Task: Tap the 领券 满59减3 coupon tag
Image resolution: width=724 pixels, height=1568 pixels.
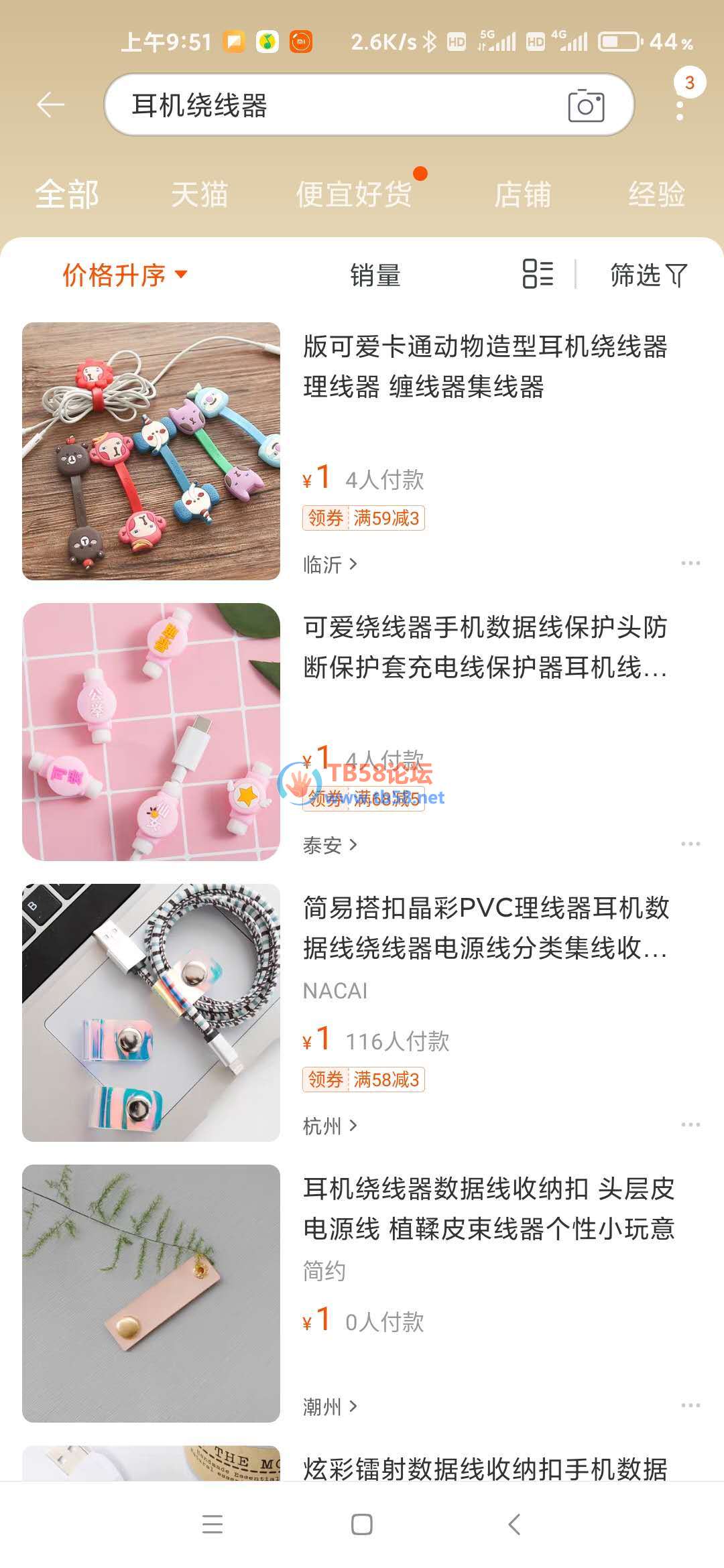Action: pos(363,518)
